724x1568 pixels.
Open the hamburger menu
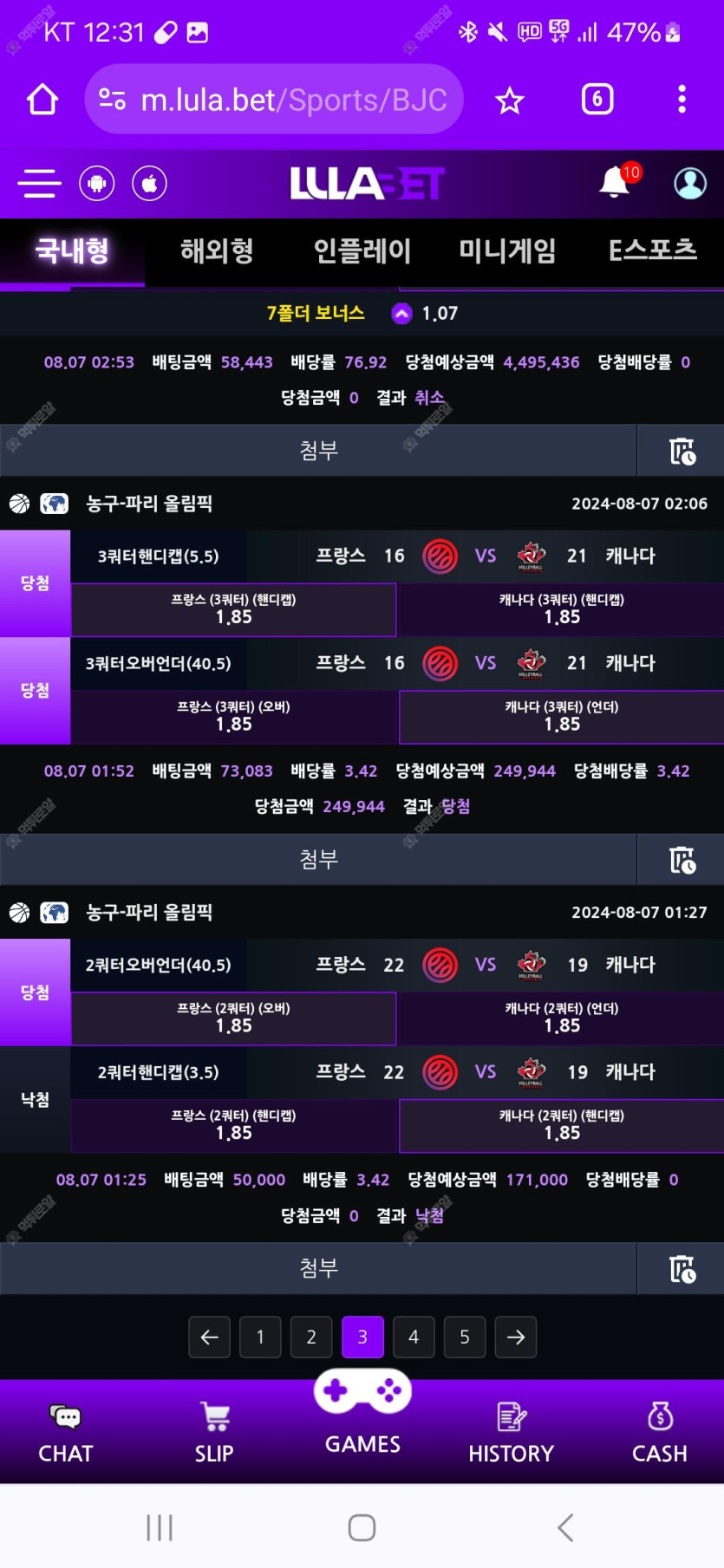40,184
